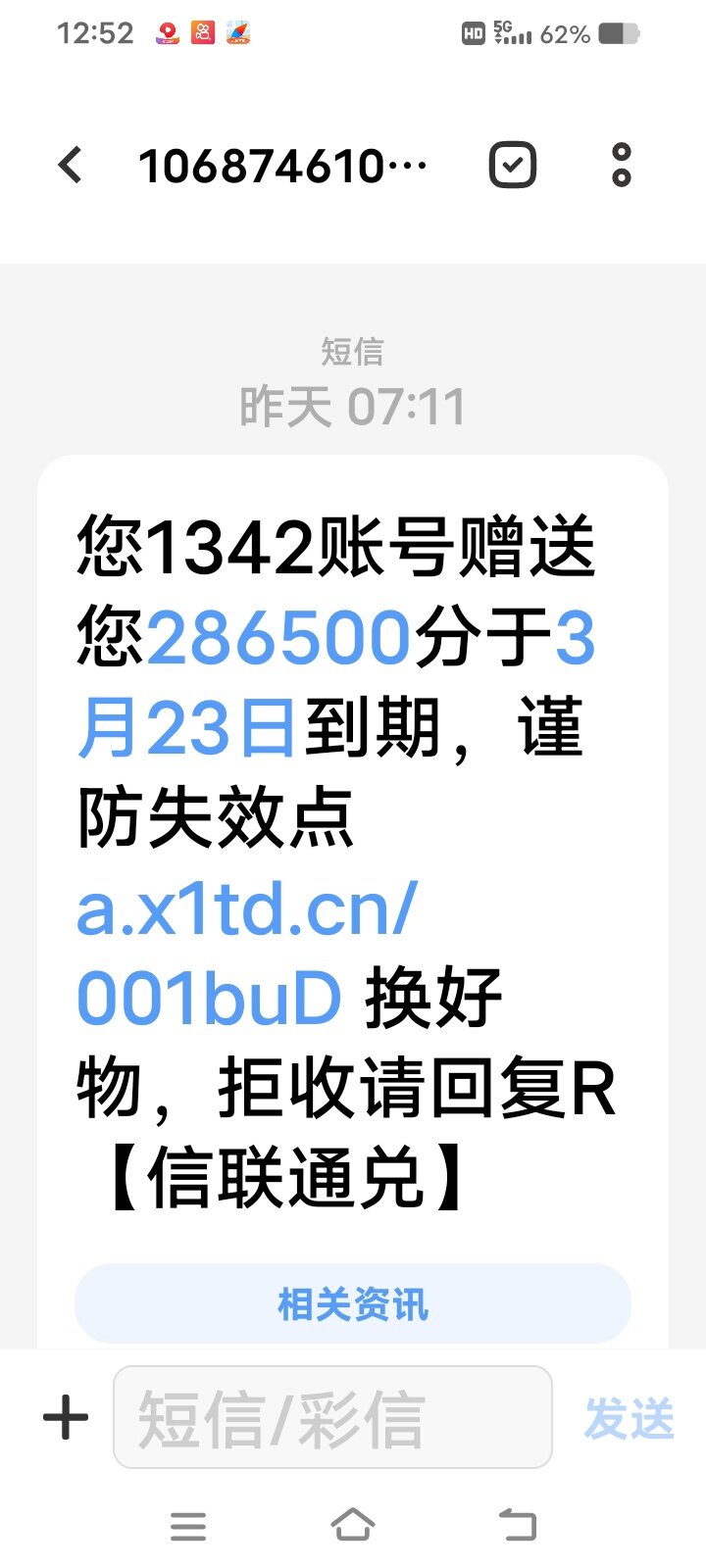Open the system recent apps menu
Screen dimensions: 706x1568
click(x=187, y=1525)
